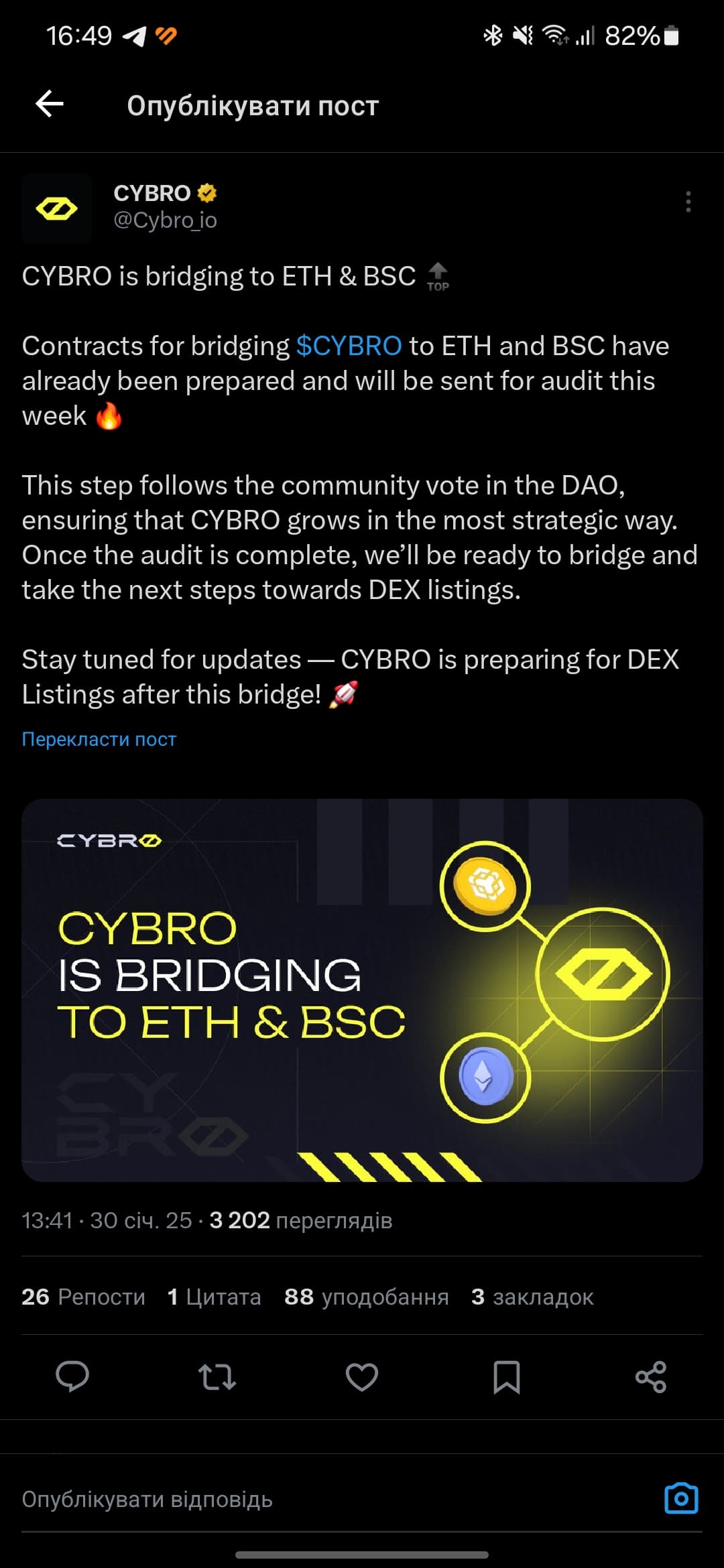This screenshot has height=1568, width=724.
Task: Like the post with the heart icon
Action: (362, 1377)
